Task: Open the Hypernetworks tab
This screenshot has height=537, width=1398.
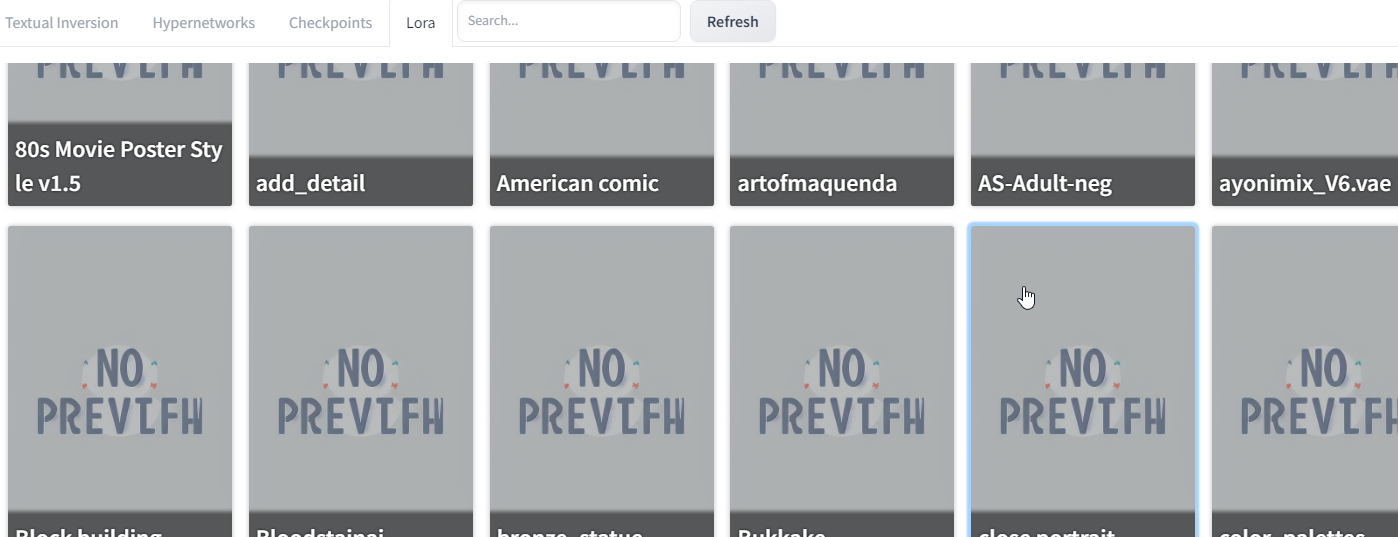Action: click(204, 23)
